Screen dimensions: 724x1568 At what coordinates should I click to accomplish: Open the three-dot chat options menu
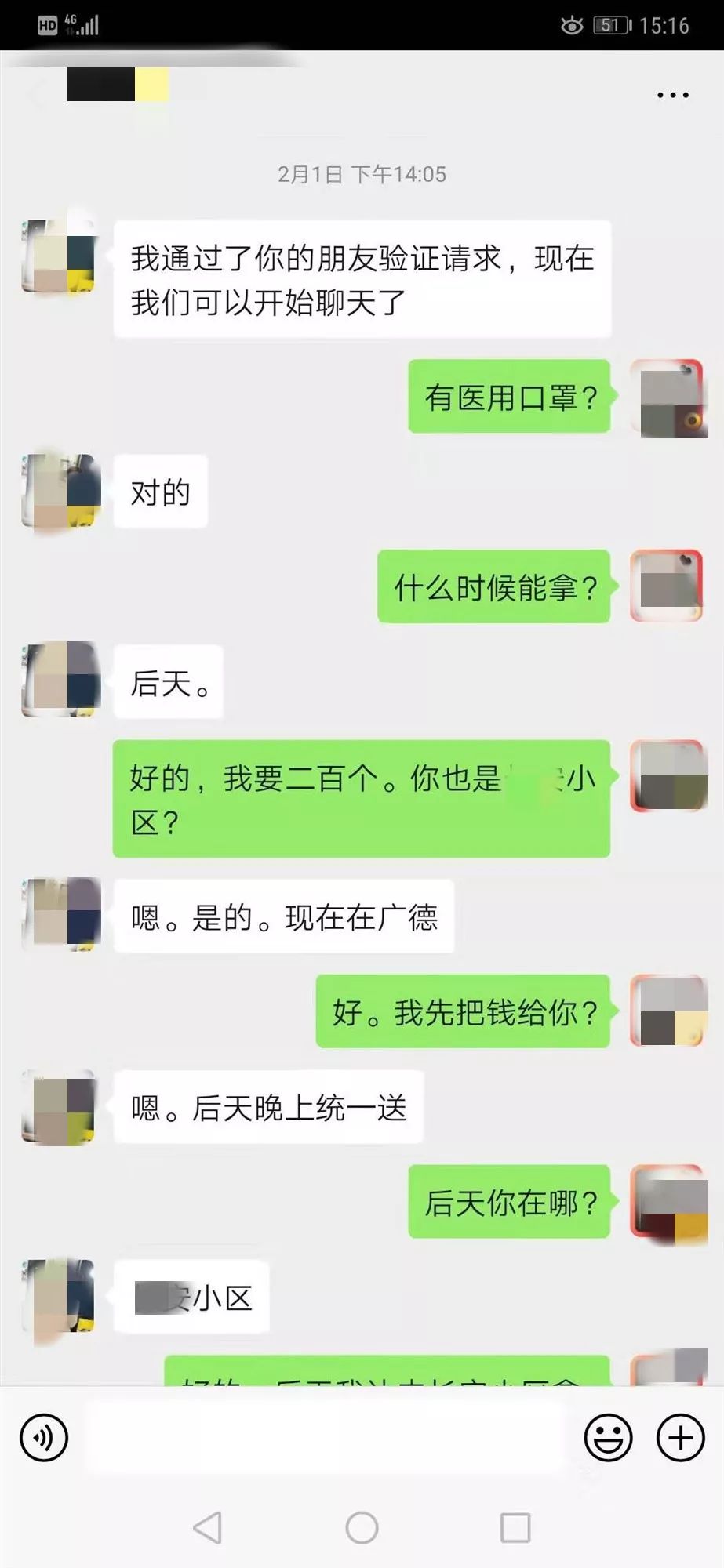pos(672,95)
